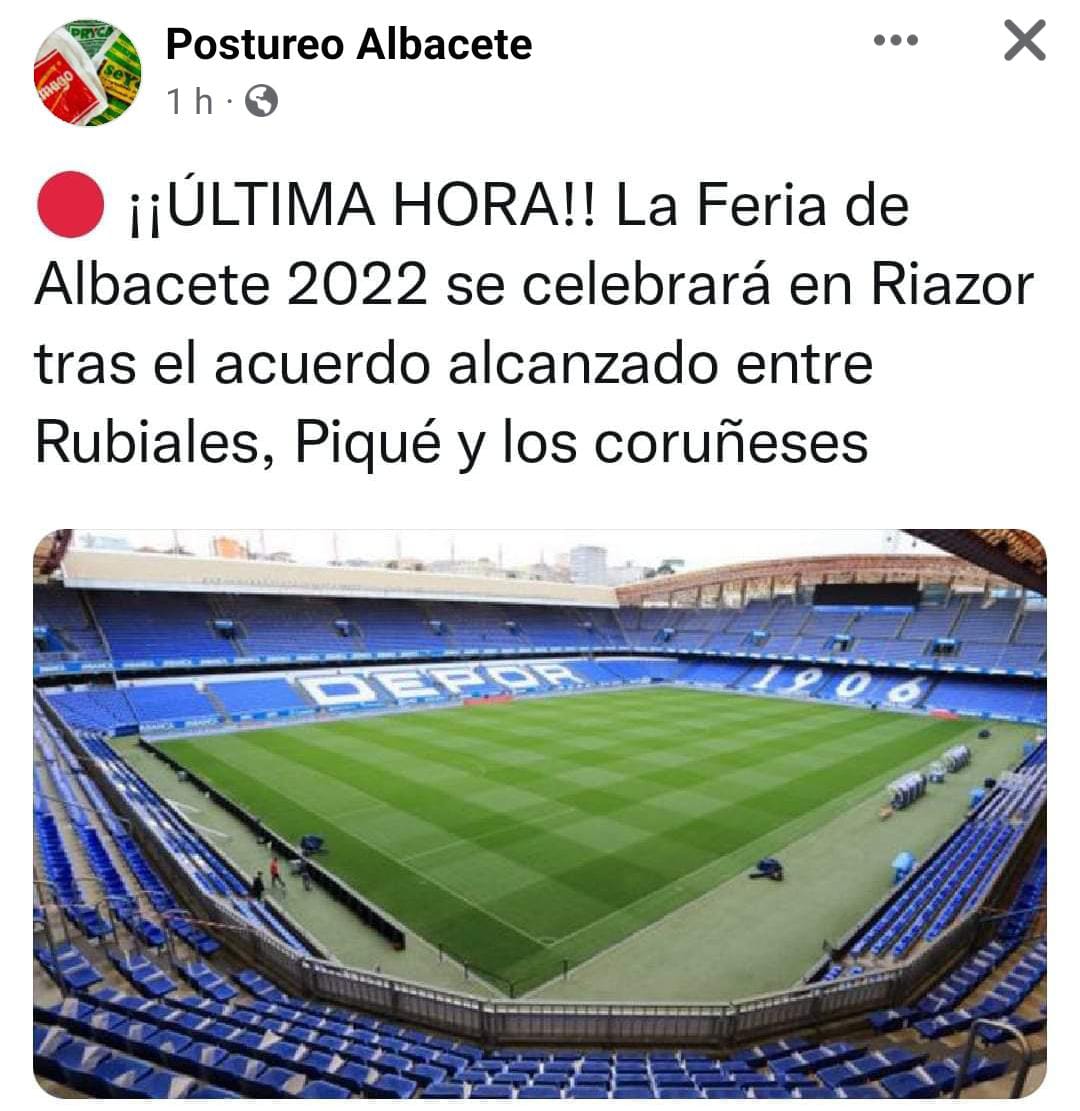Viewport: 1080px width, 1111px height.
Task: Open Postureo Albacete profile picture
Action: point(88,73)
